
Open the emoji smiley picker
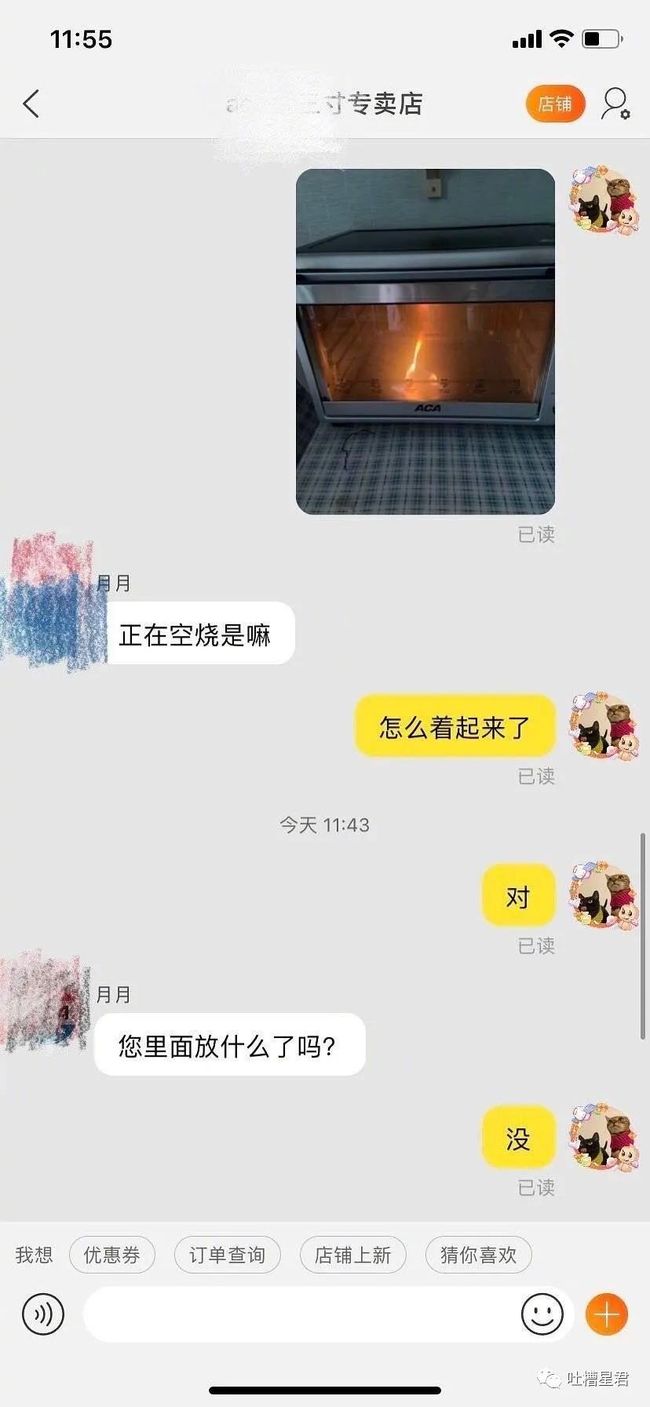click(542, 1314)
